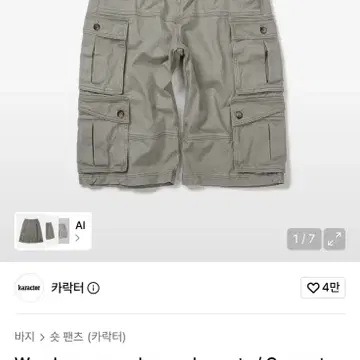Show brand info via the info icon
The height and width of the screenshot is (360, 360).
point(93,288)
